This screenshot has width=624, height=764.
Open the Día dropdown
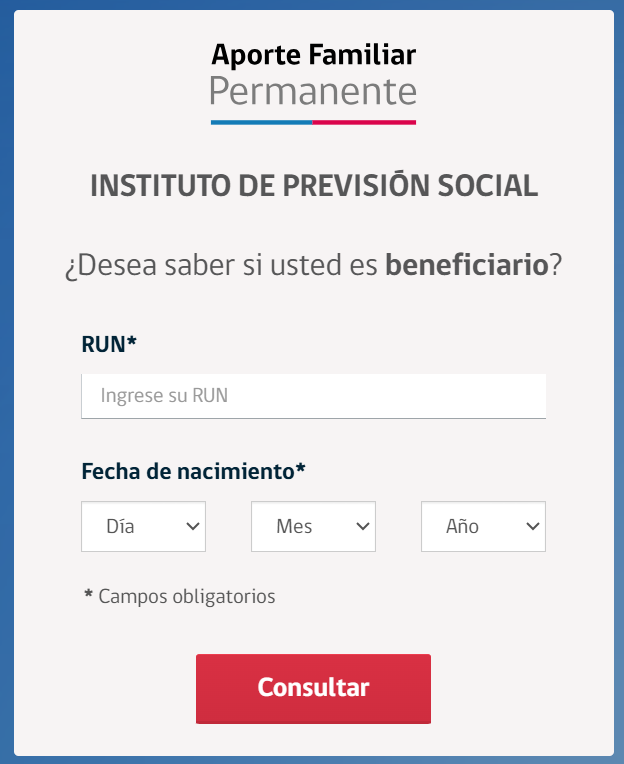point(143,526)
